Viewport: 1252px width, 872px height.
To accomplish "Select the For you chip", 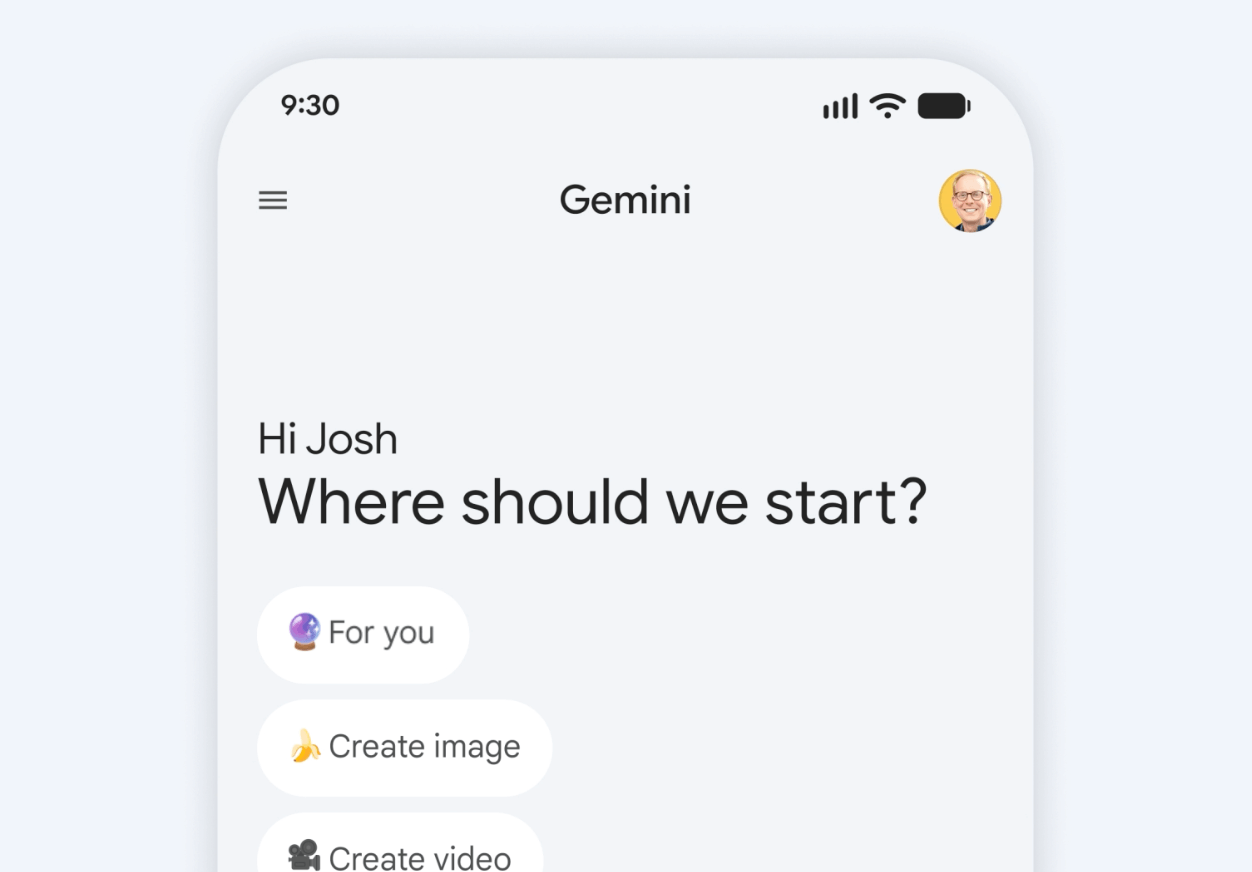I will [x=363, y=634].
